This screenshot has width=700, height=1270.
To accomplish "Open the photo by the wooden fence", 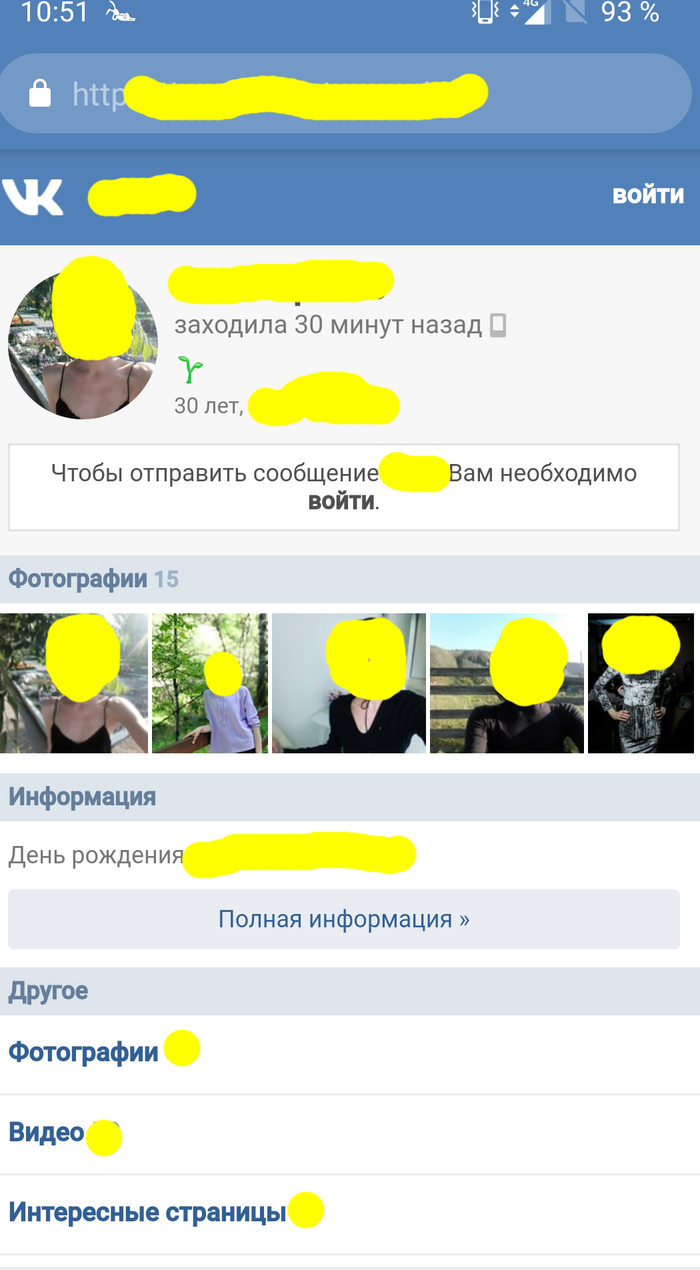I will 506,683.
